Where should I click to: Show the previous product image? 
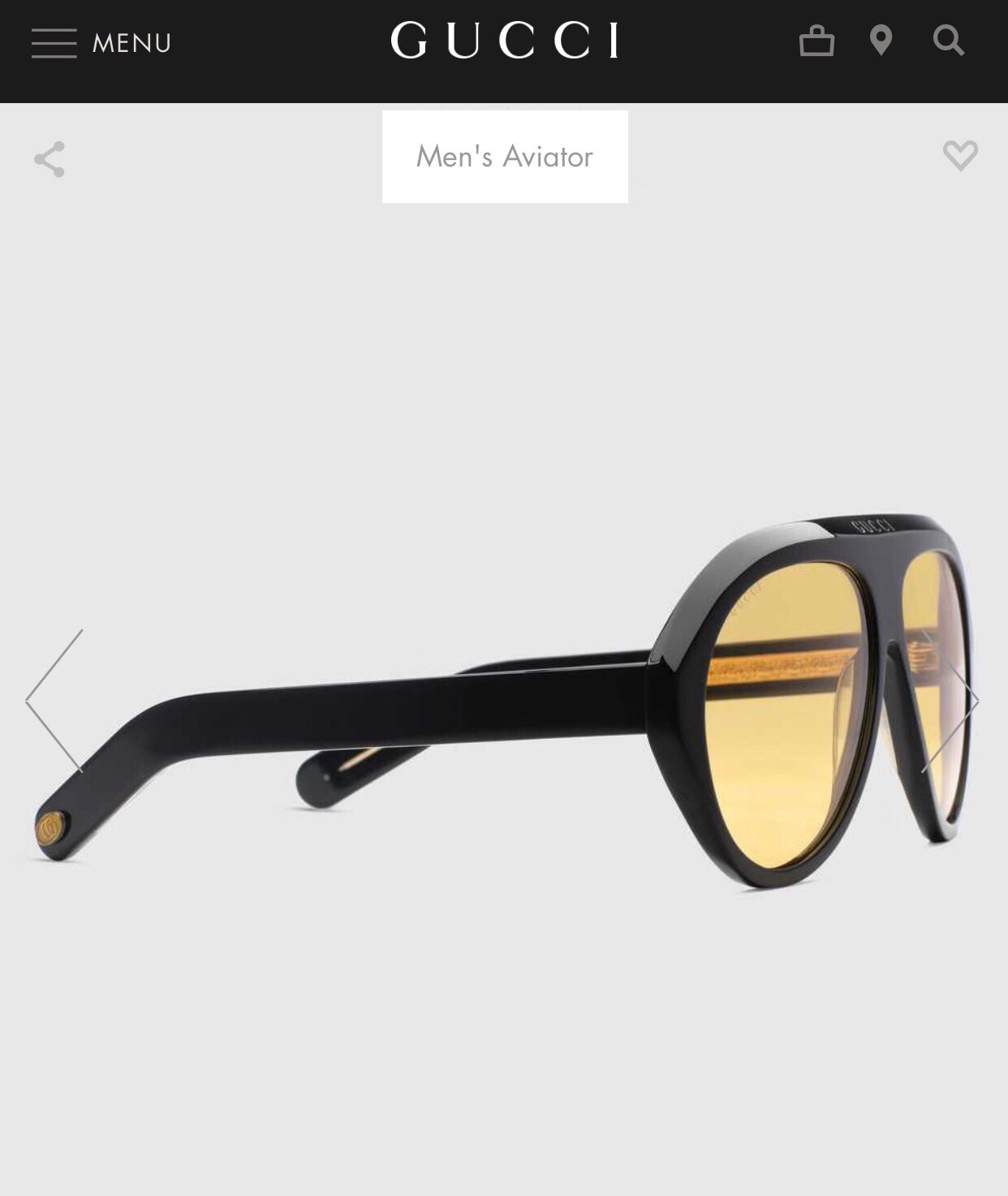coord(54,700)
